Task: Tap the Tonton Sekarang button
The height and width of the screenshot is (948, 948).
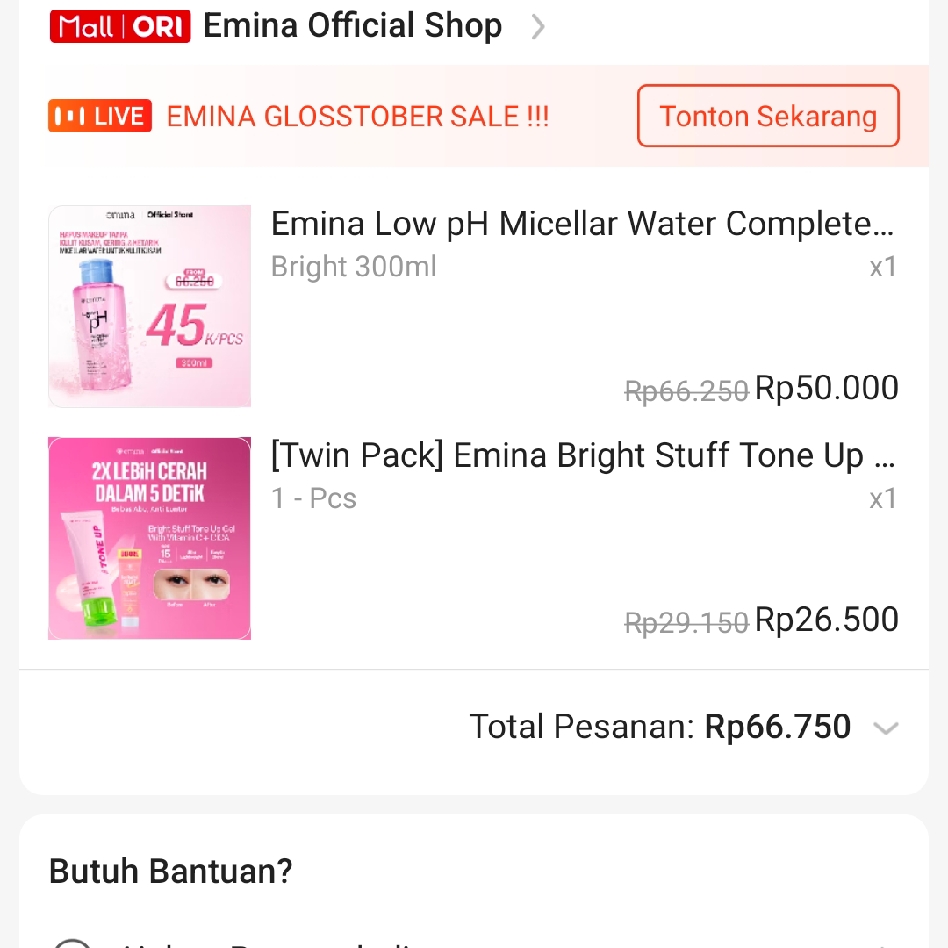Action: [768, 116]
